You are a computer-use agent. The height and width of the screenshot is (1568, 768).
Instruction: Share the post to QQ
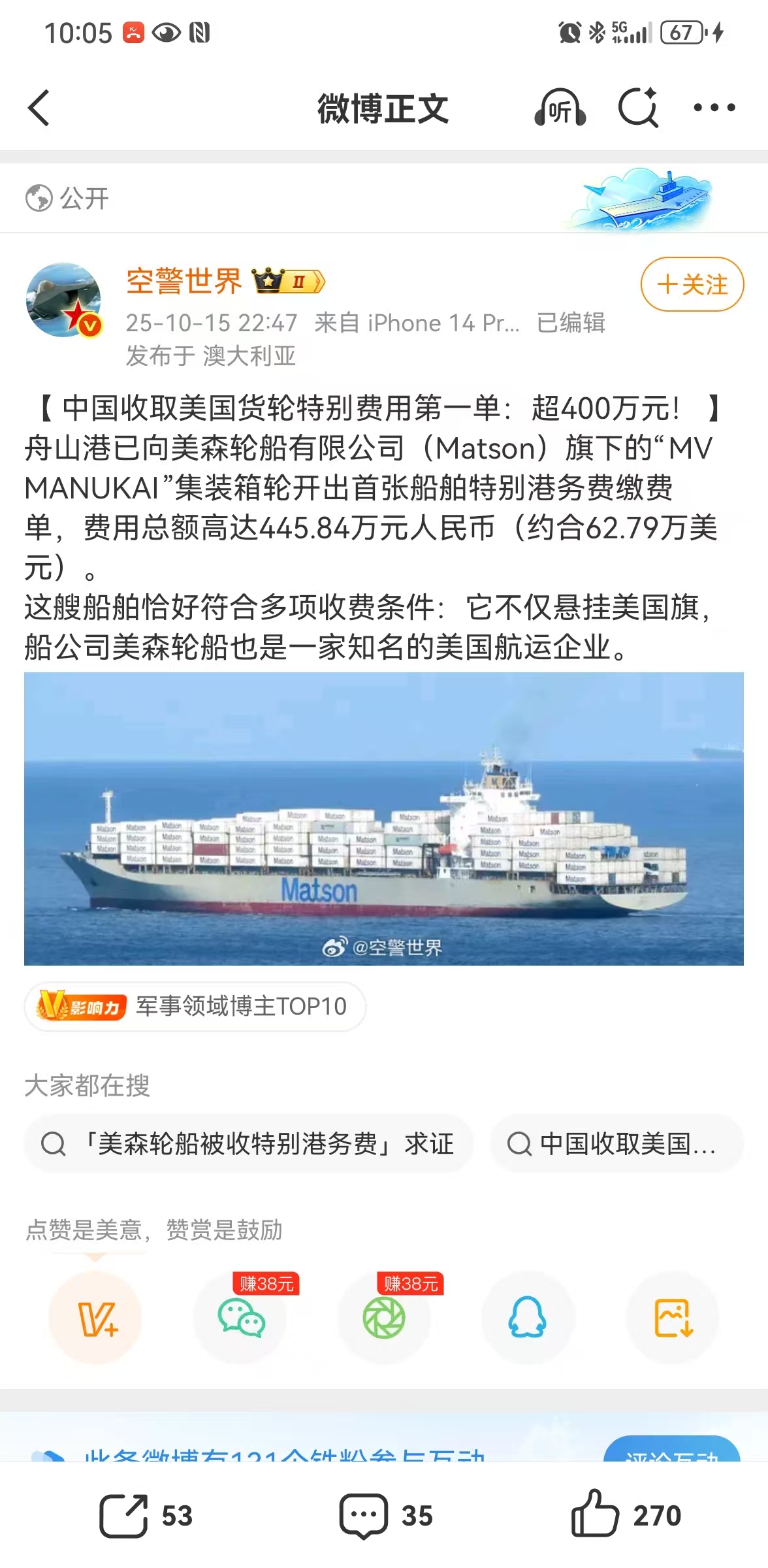tap(528, 1318)
